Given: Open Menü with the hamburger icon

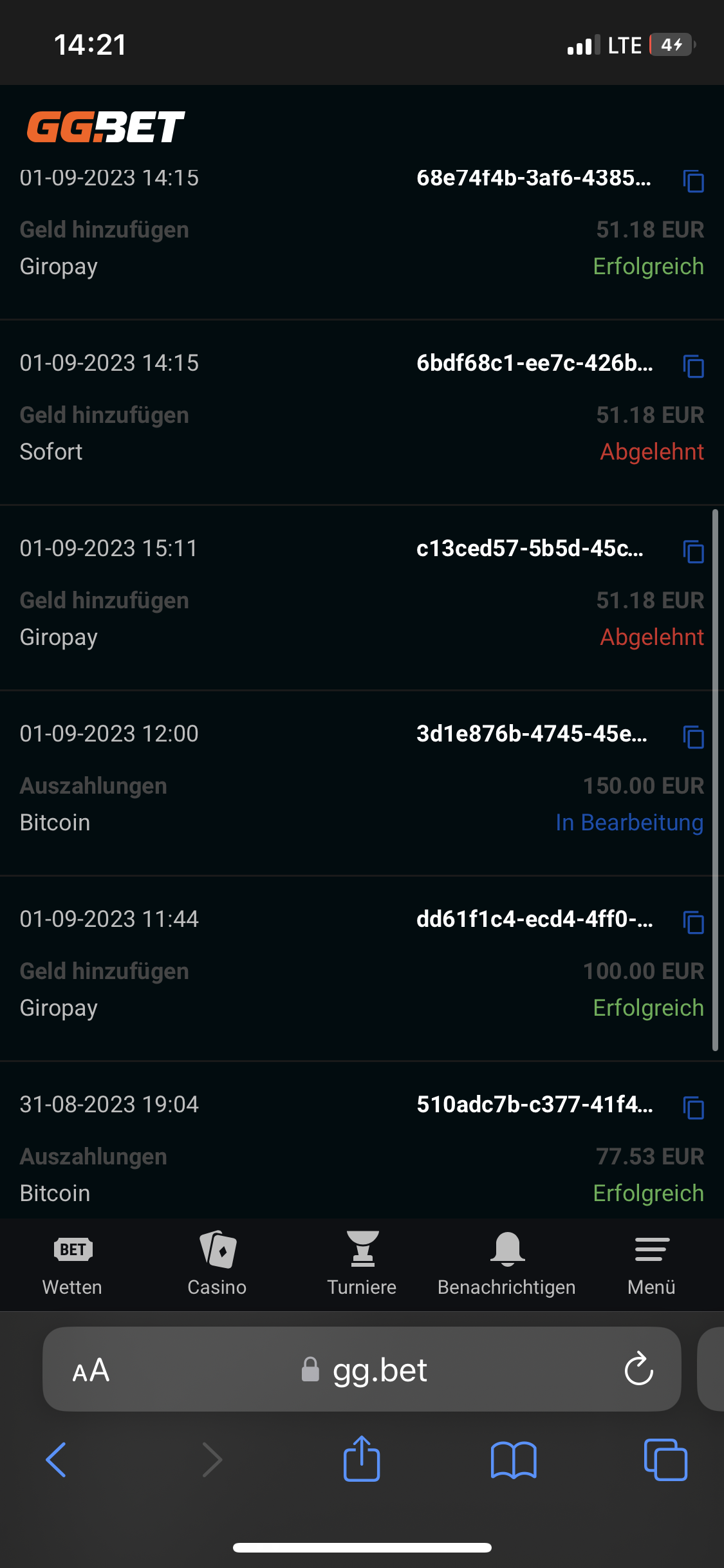Looking at the screenshot, I should click(x=651, y=1249).
